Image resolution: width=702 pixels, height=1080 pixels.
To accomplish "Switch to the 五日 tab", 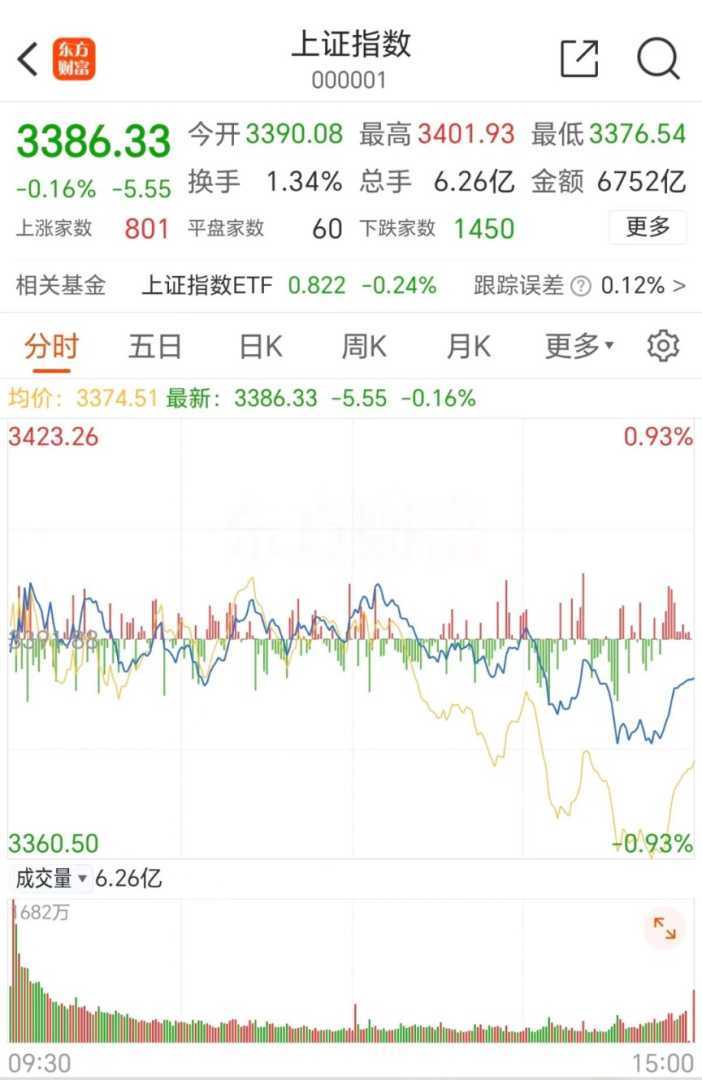I will (155, 347).
